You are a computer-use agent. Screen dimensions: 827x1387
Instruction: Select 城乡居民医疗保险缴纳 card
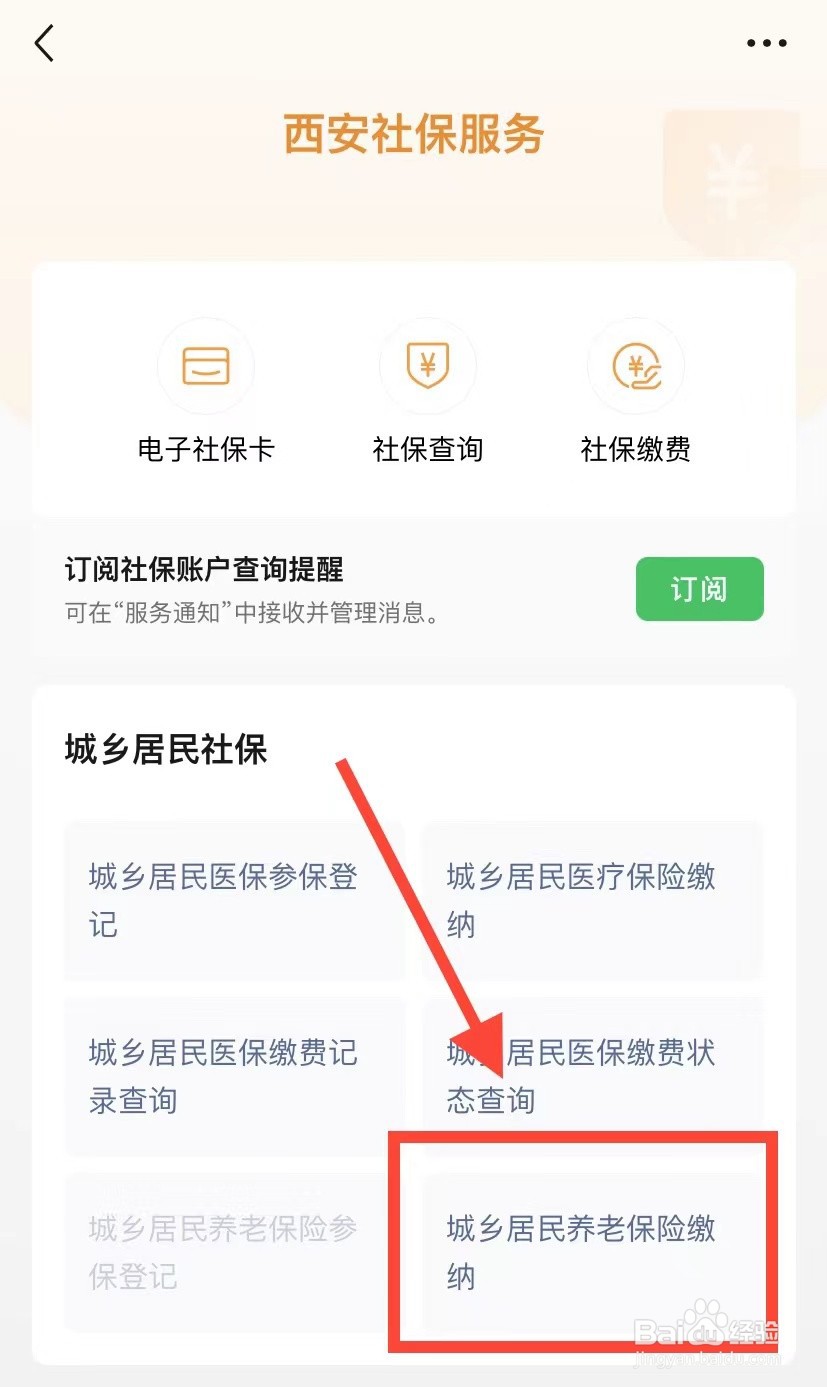[x=591, y=899]
